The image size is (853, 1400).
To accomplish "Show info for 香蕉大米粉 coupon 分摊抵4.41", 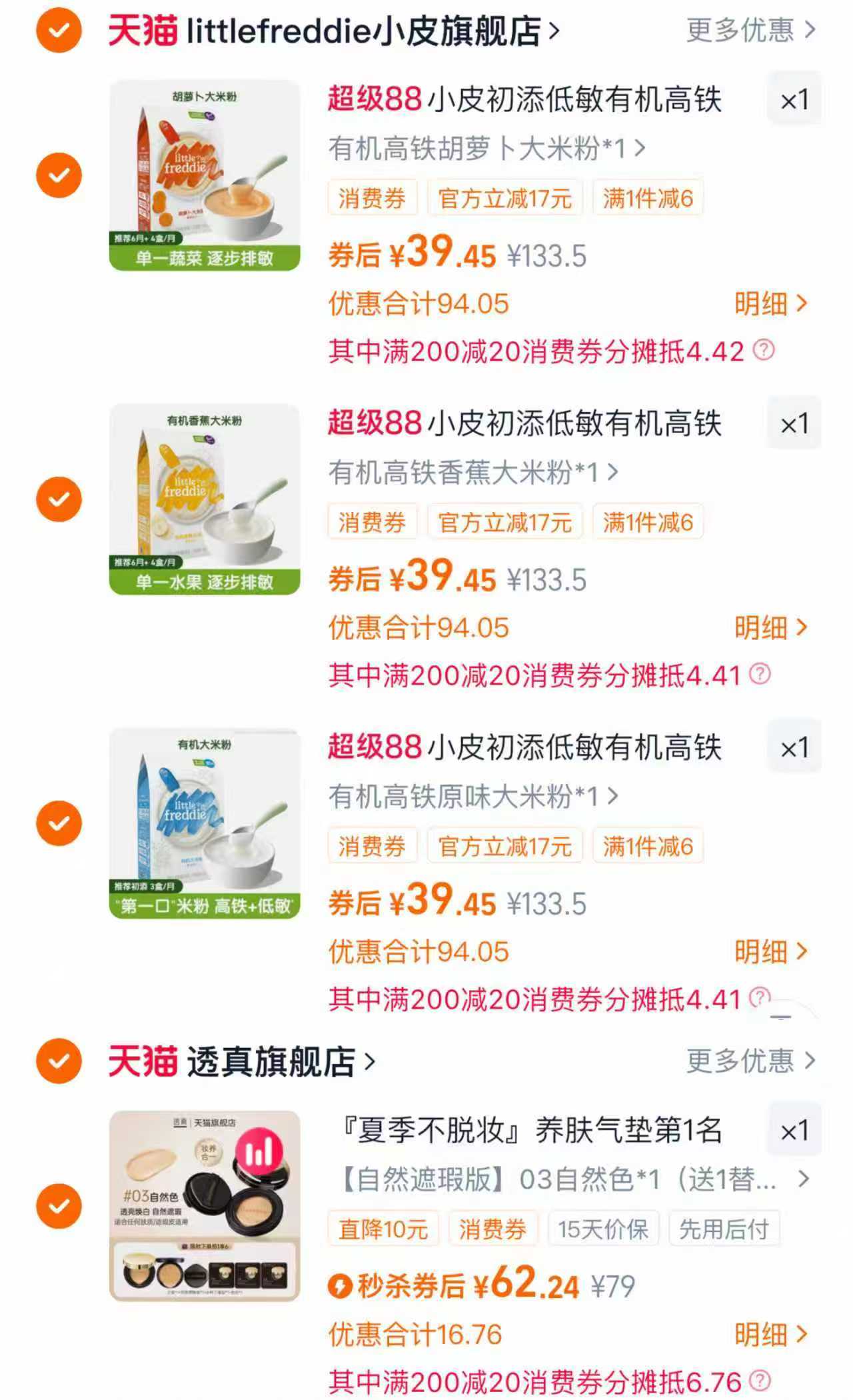I will pyautogui.click(x=760, y=674).
